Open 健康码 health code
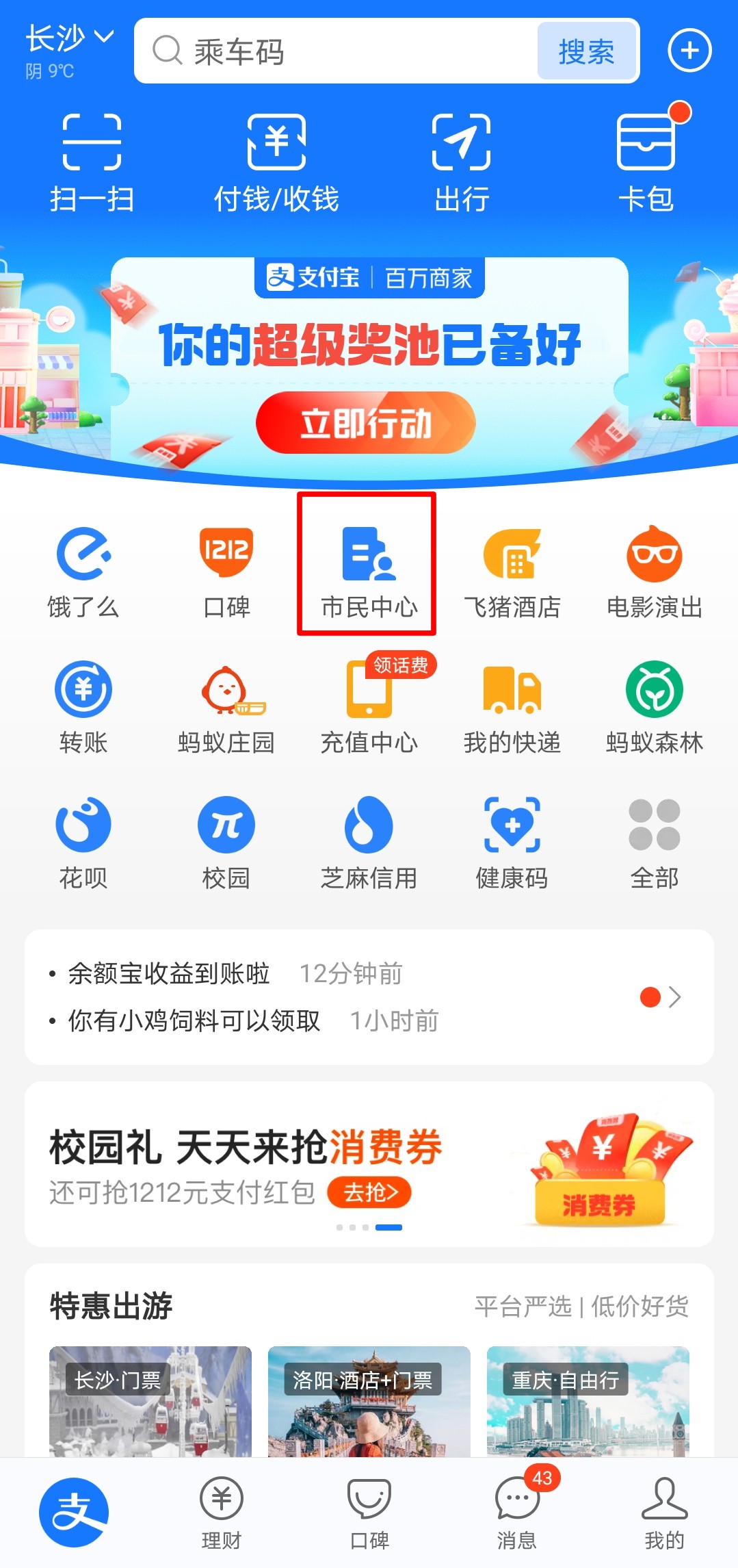The image size is (738, 1568). point(512,842)
